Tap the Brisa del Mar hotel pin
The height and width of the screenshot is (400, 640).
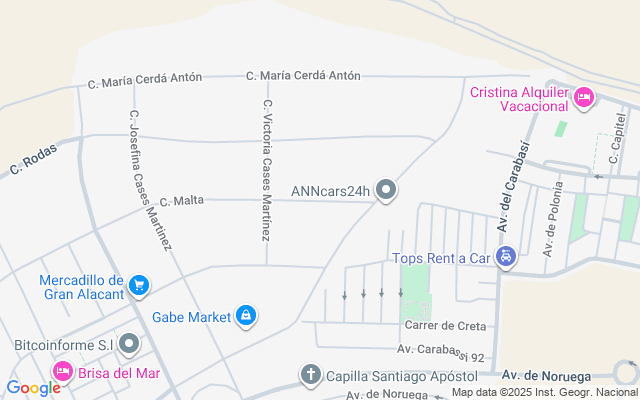62,372
